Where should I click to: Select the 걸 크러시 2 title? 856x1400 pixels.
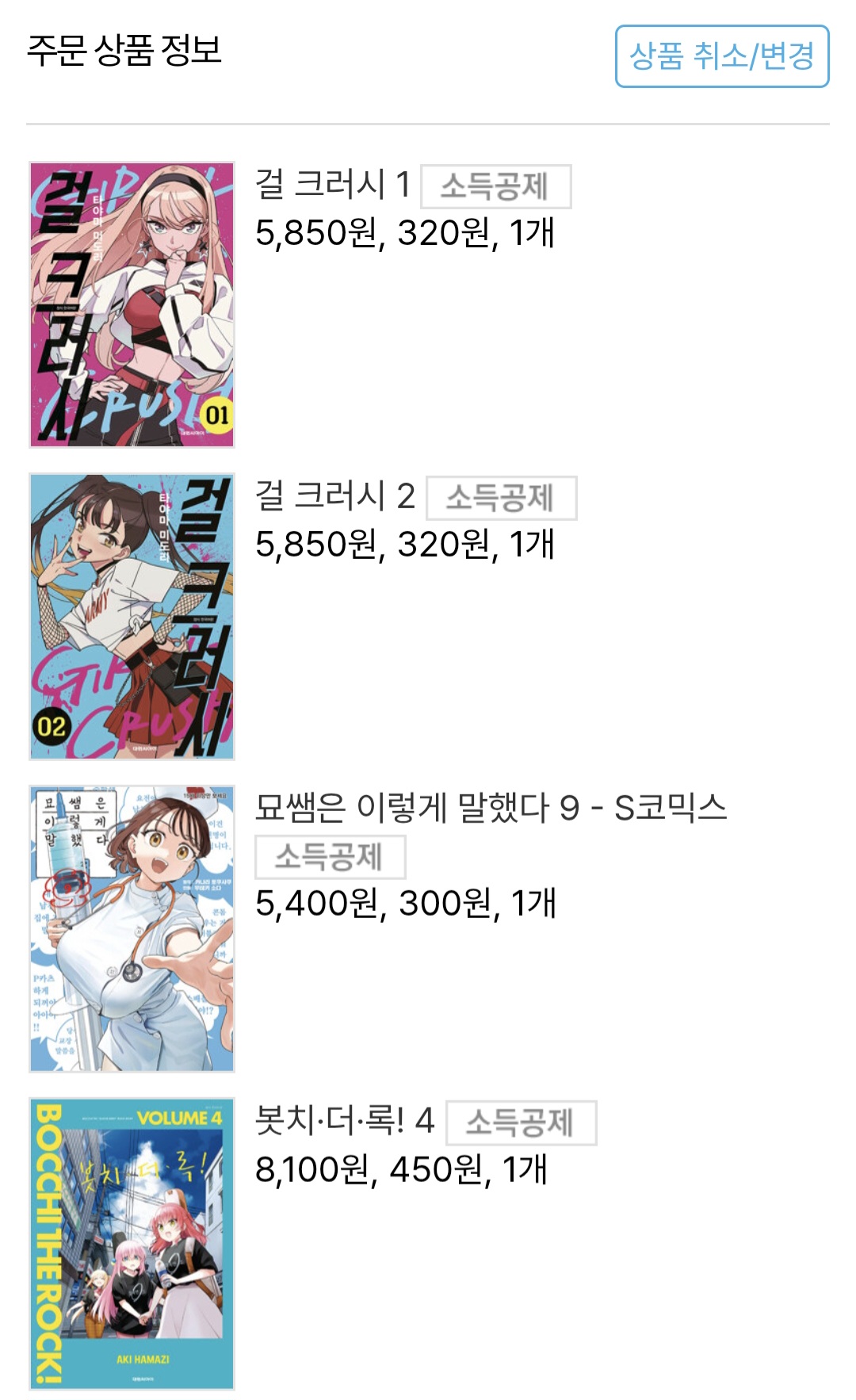[335, 496]
